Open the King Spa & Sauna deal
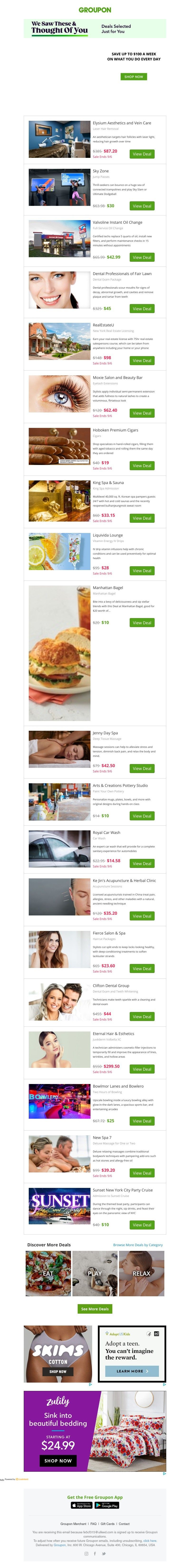The height and width of the screenshot is (1568, 190). pos(142,518)
